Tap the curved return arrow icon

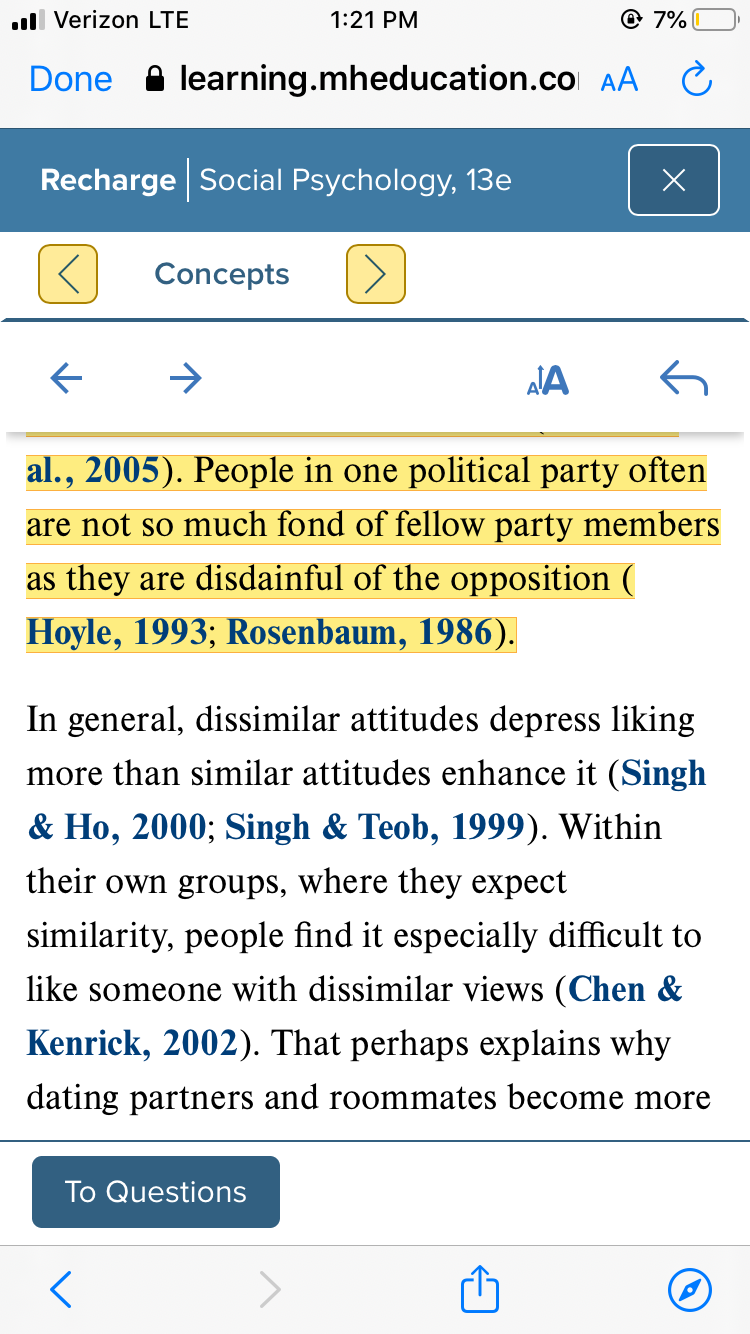[684, 378]
